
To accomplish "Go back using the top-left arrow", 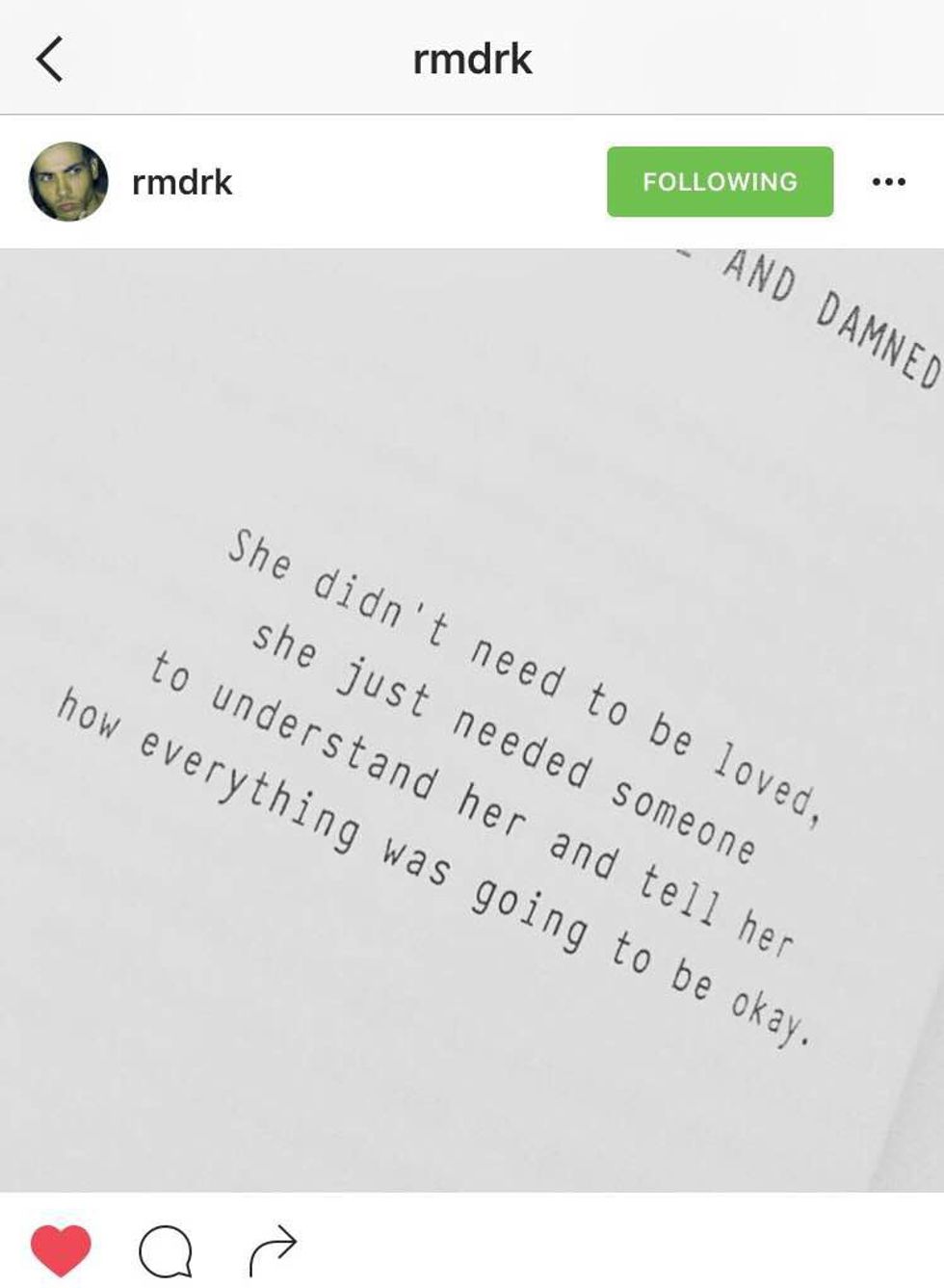I will click(50, 59).
